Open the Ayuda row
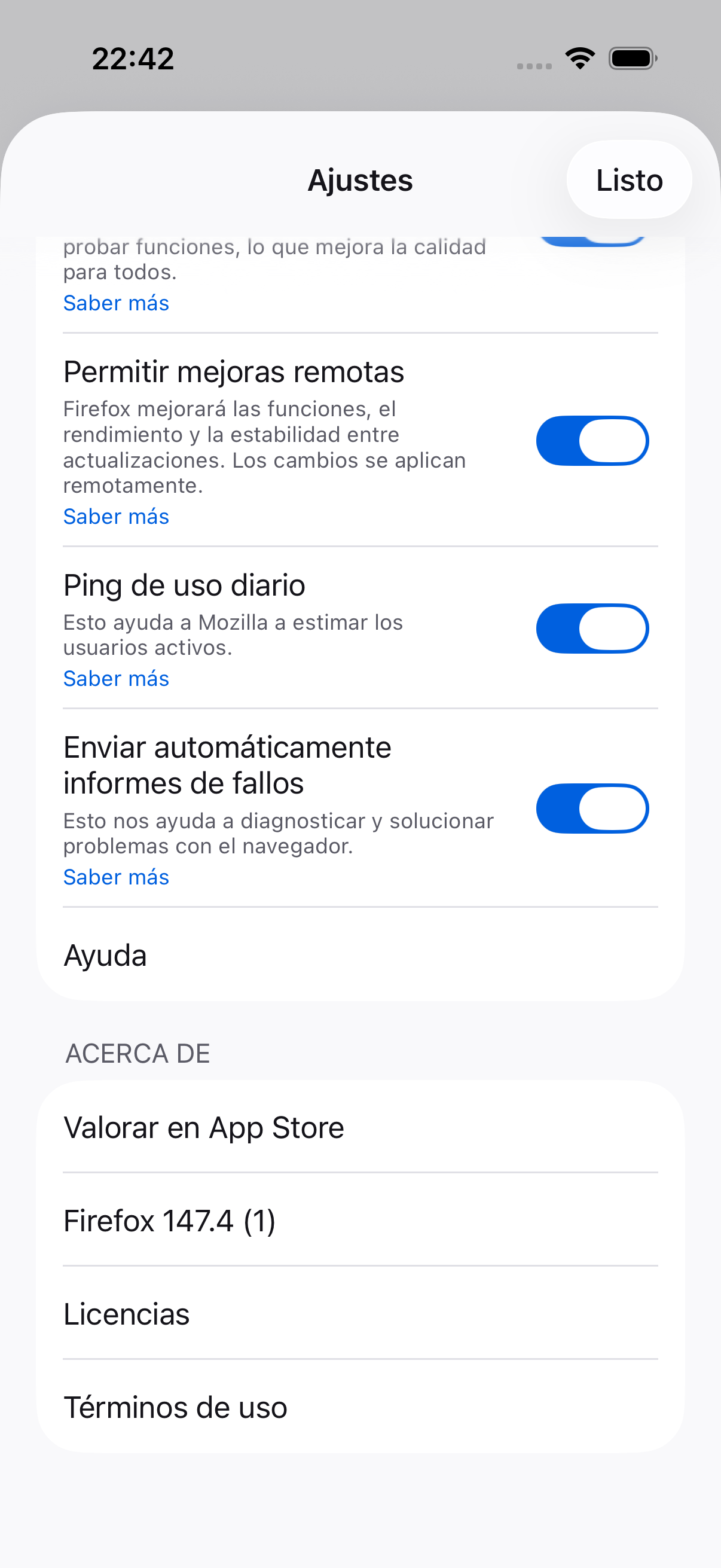The image size is (721, 1568). click(360, 955)
